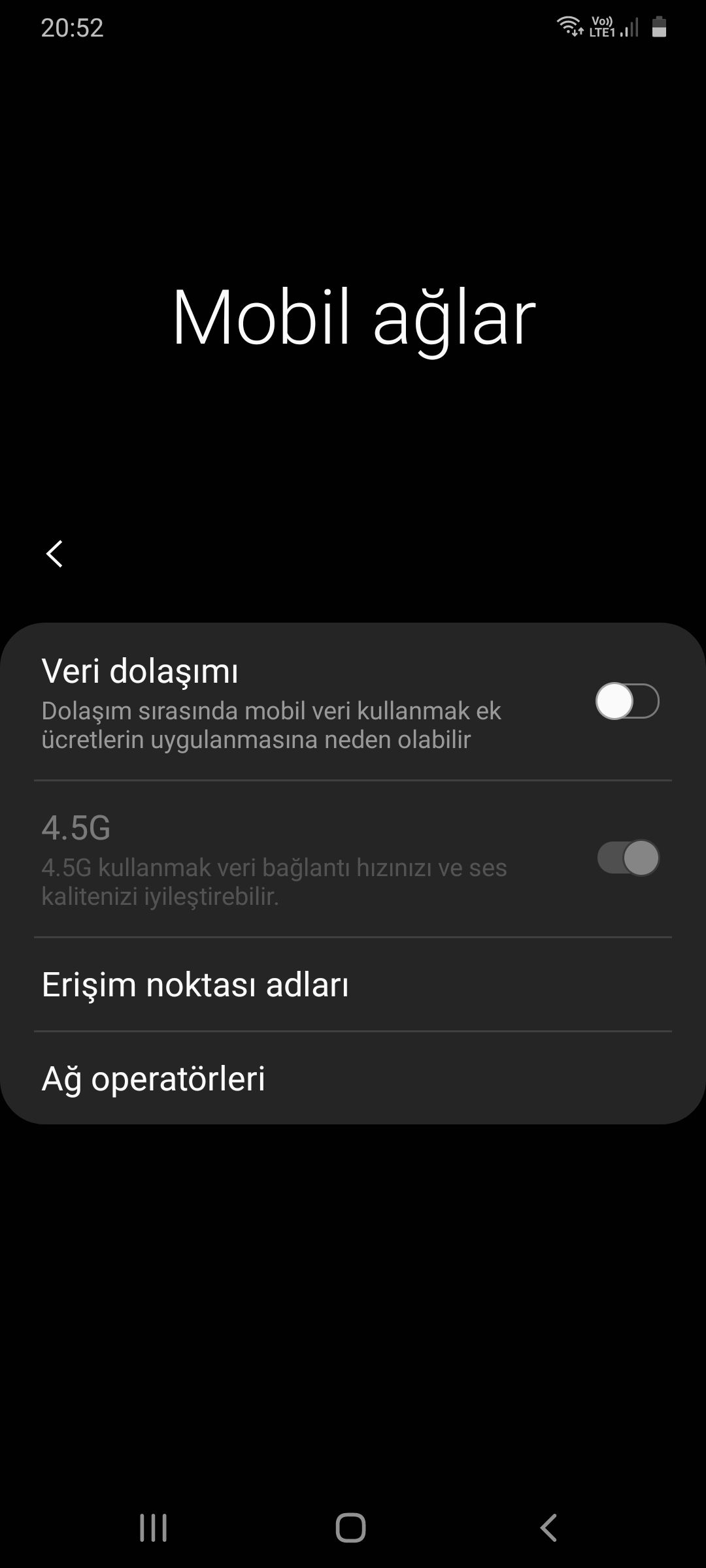The image size is (706, 1568).
Task: Tap the system home button
Action: click(x=351, y=1527)
